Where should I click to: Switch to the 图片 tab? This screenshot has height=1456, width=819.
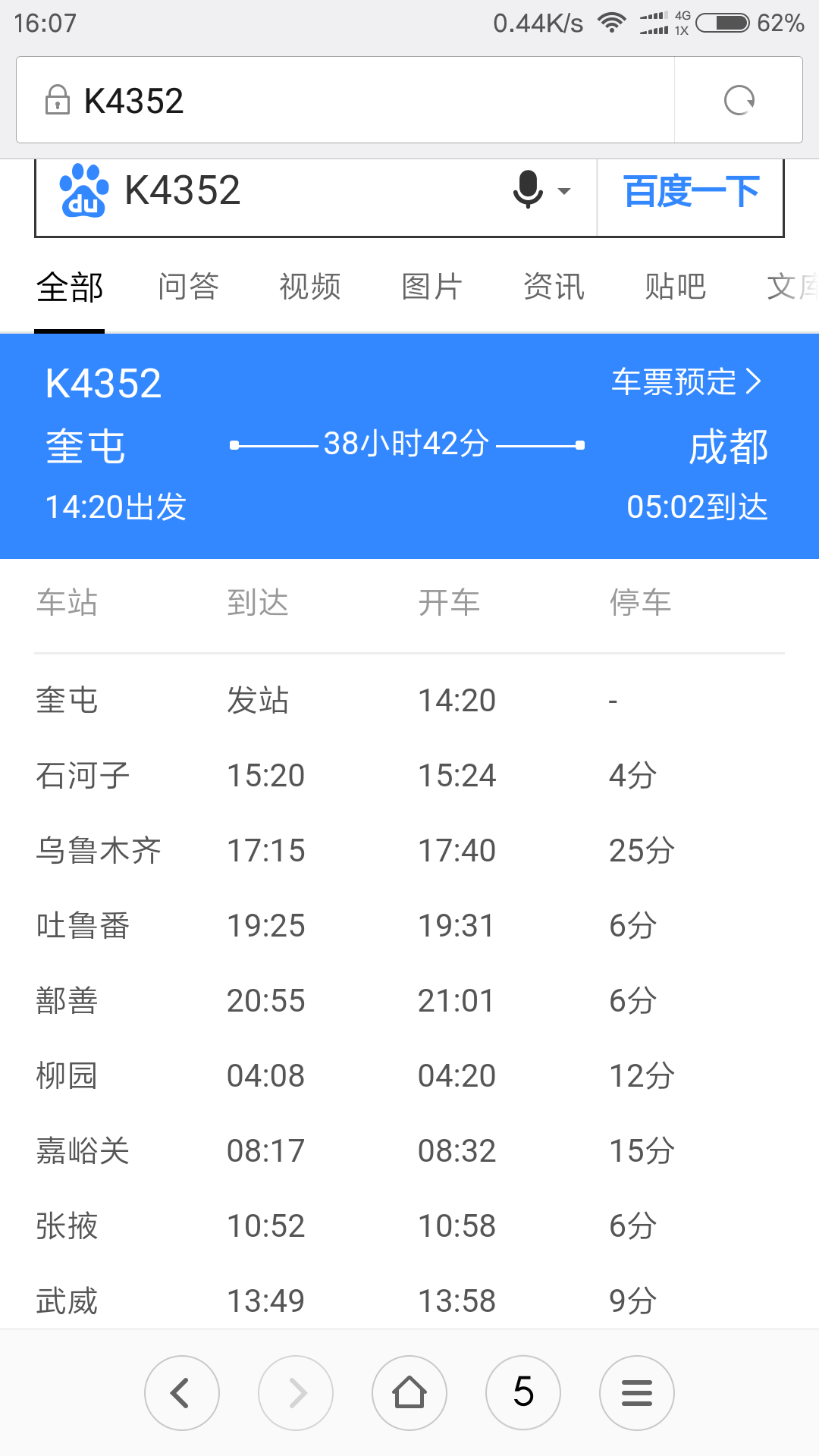(431, 287)
